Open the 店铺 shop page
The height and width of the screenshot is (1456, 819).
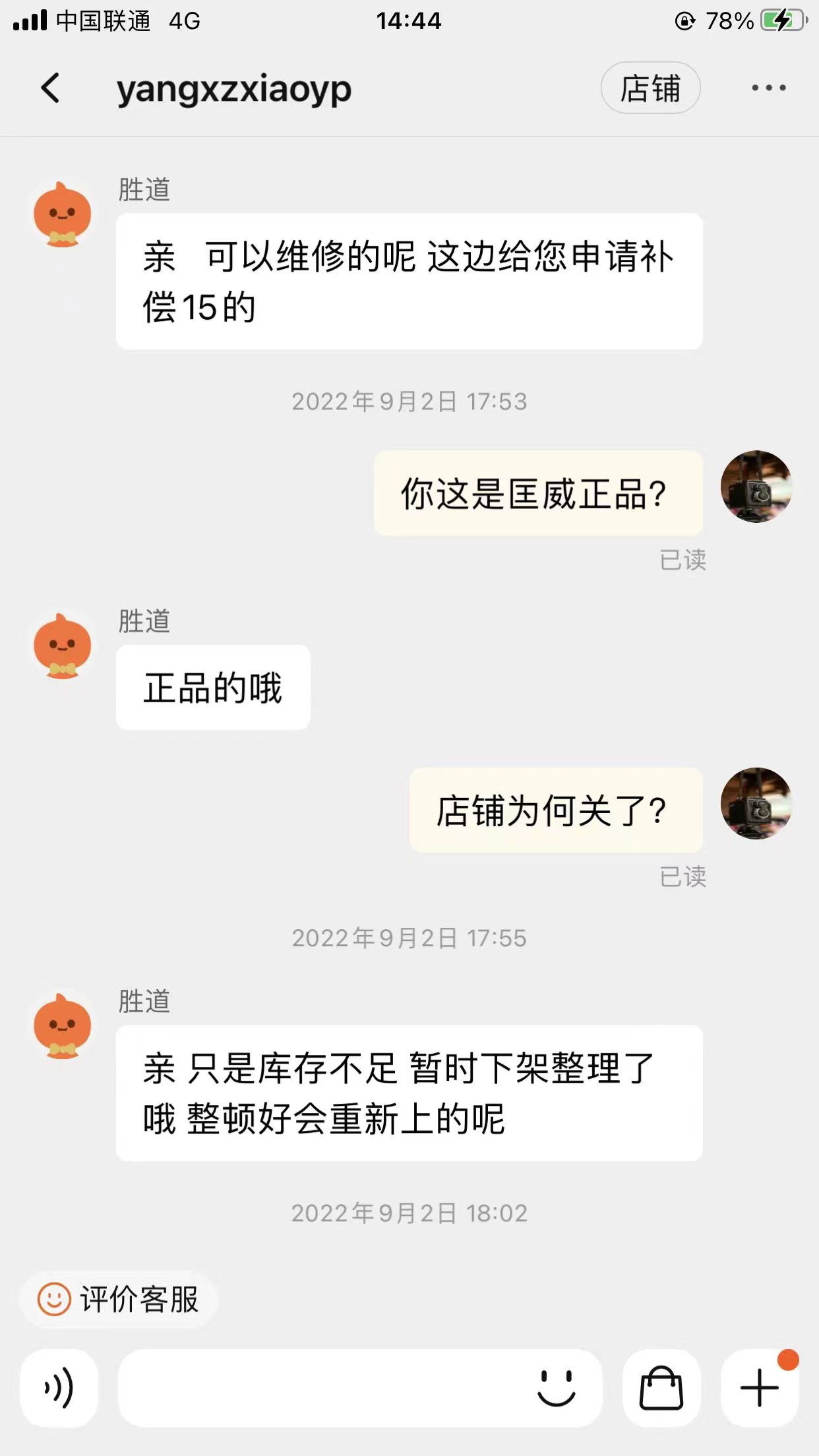pos(650,88)
